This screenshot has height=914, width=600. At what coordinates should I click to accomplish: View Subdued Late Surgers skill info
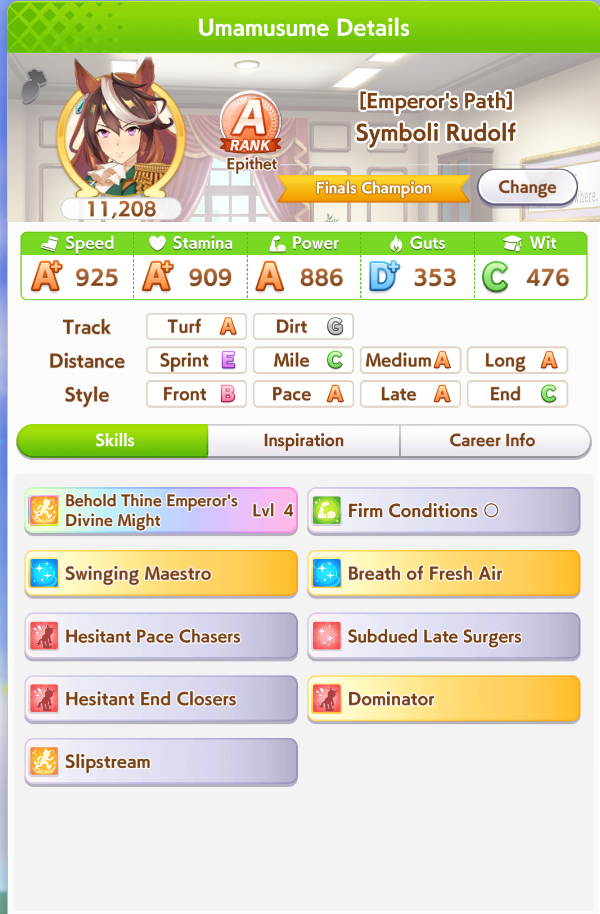pyautogui.click(x=444, y=637)
